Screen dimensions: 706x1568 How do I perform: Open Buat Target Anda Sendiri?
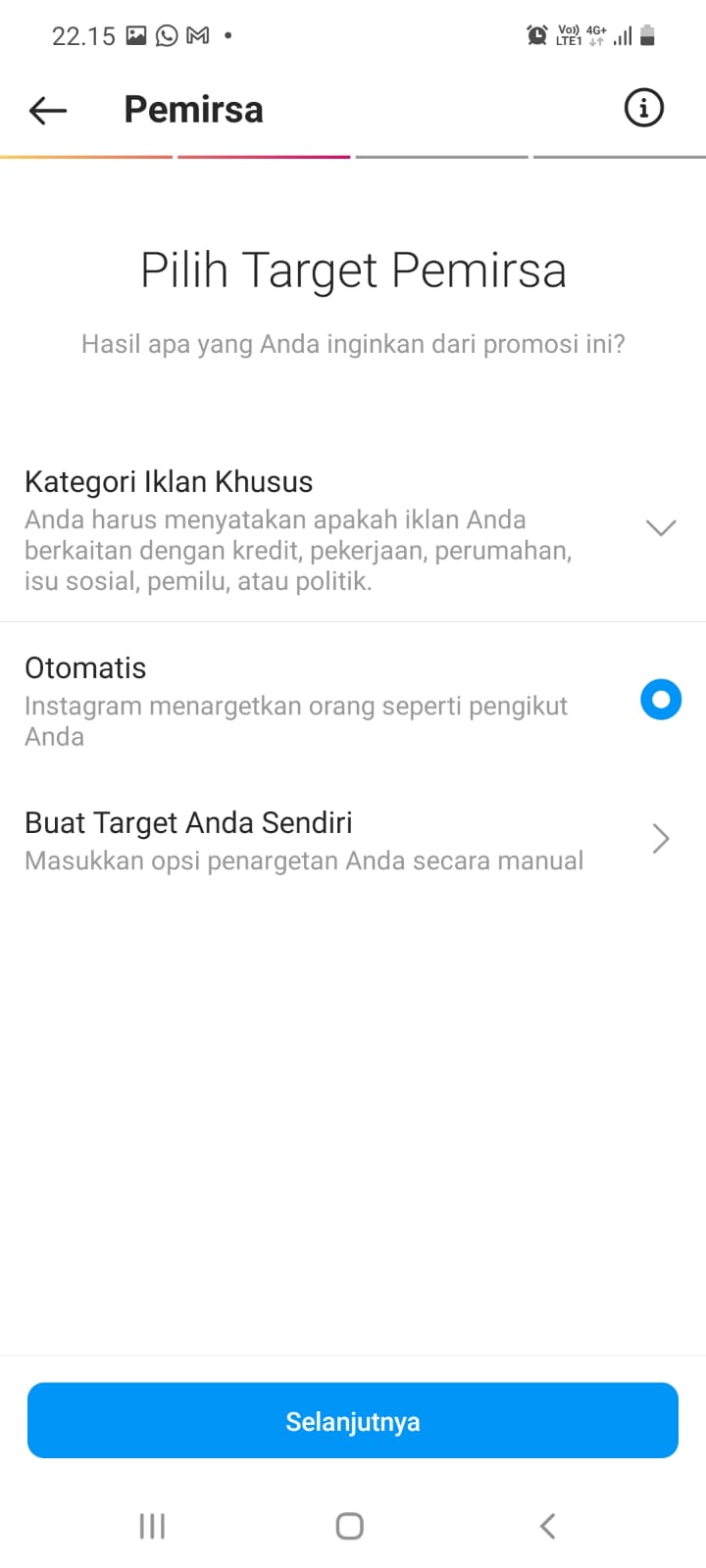click(353, 841)
